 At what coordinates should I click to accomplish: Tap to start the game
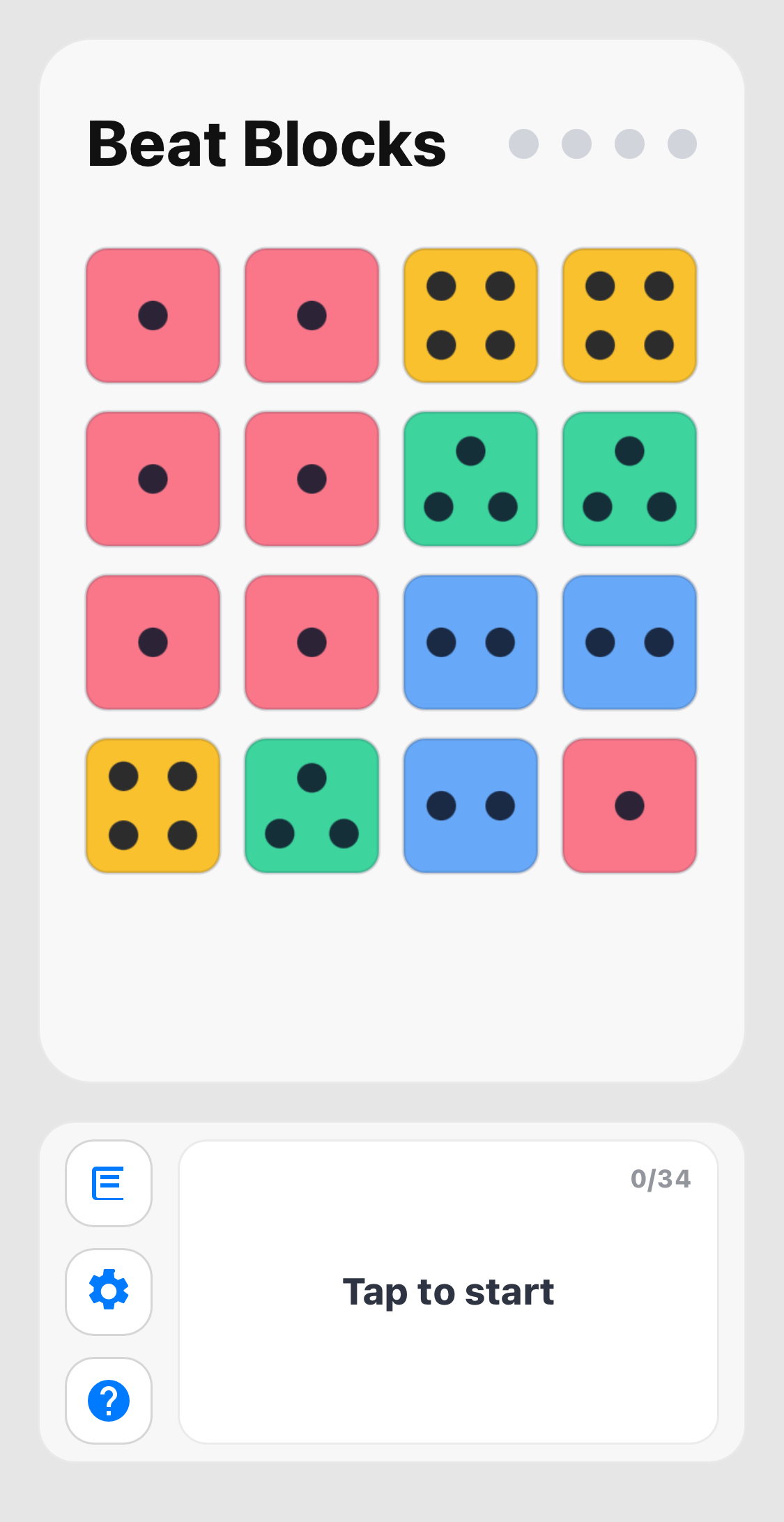point(448,1291)
